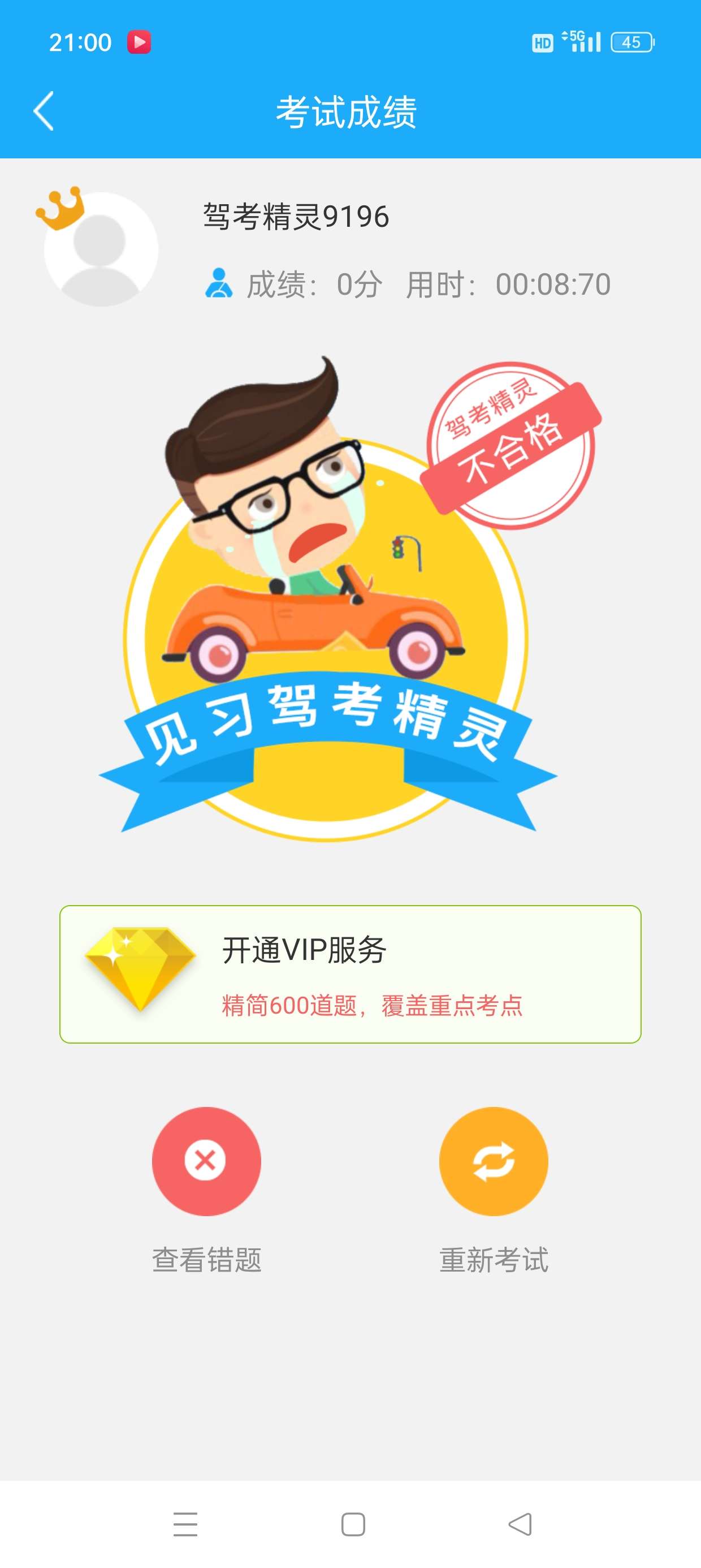Tap 查看错题 to review wrong answers
Image resolution: width=701 pixels, height=1568 pixels.
tap(206, 1161)
